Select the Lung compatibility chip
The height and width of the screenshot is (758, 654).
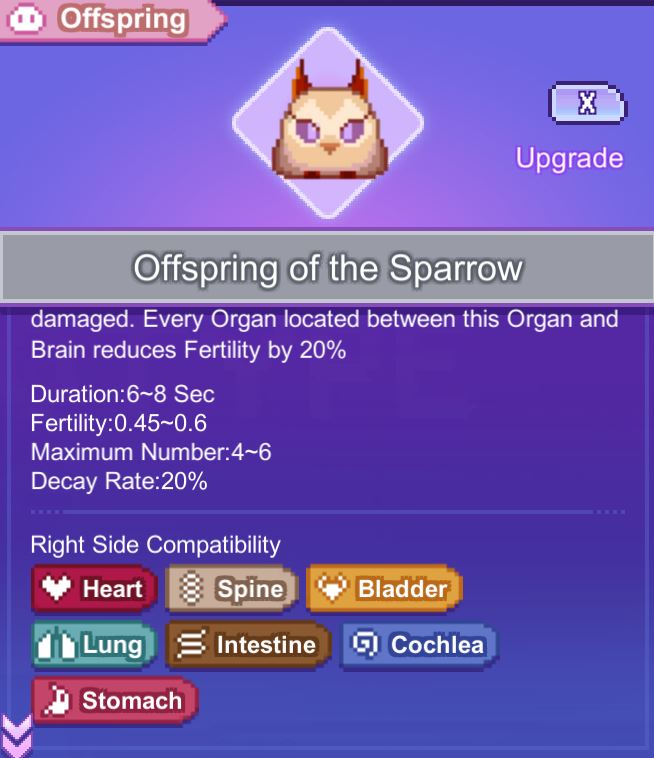point(95,645)
